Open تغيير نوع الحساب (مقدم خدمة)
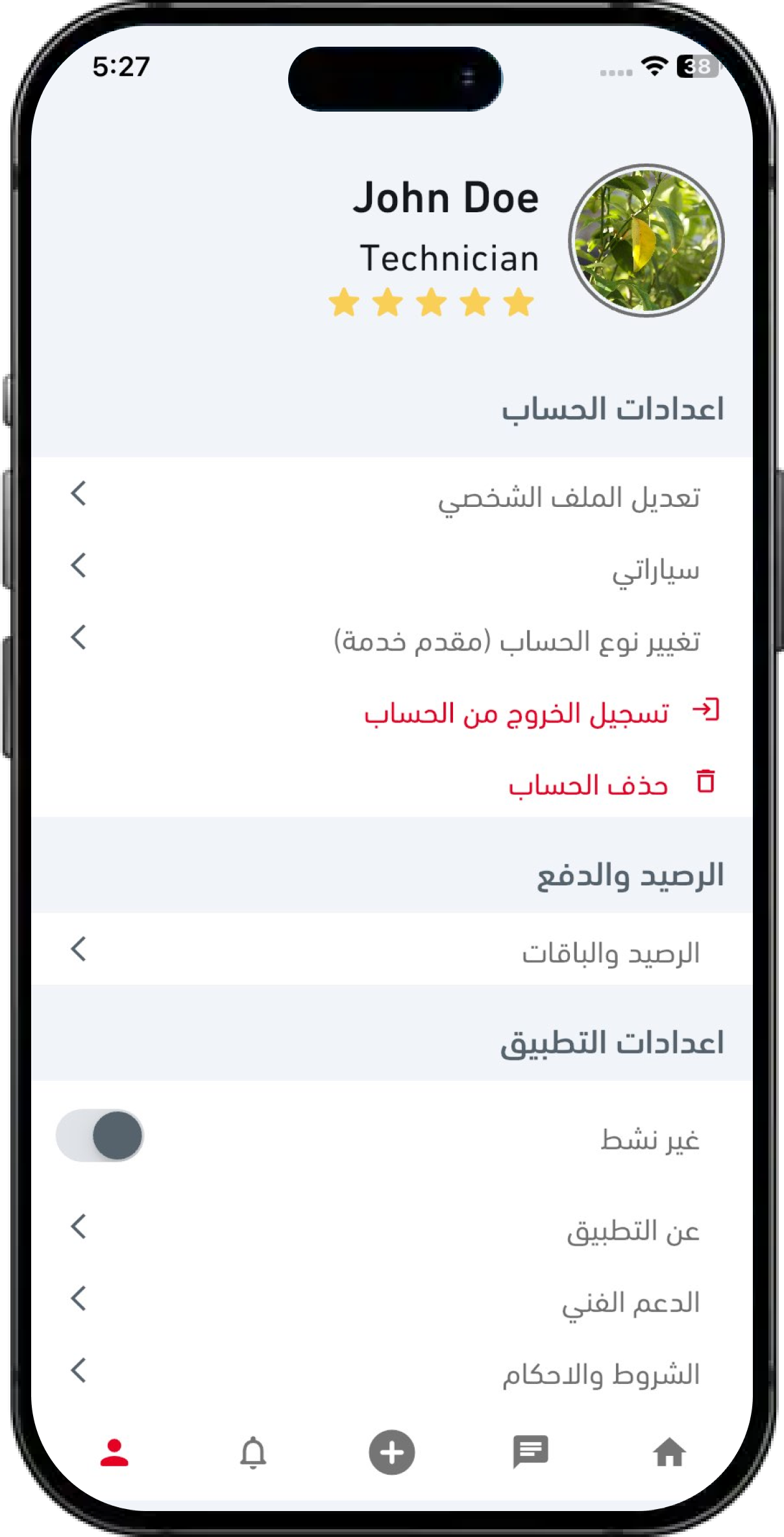 pyautogui.click(x=392, y=641)
